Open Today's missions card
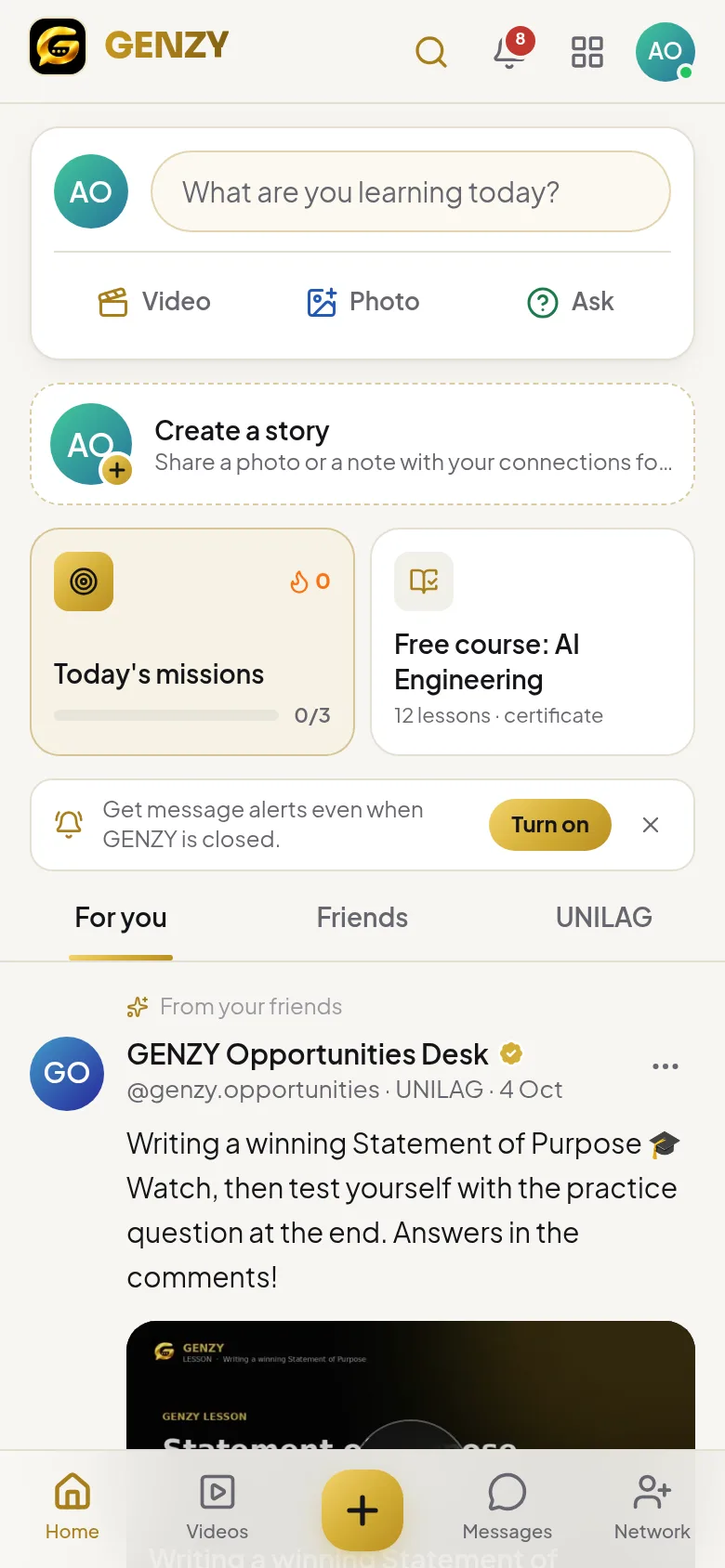Viewport: 725px width, 1568px height. pos(192,642)
